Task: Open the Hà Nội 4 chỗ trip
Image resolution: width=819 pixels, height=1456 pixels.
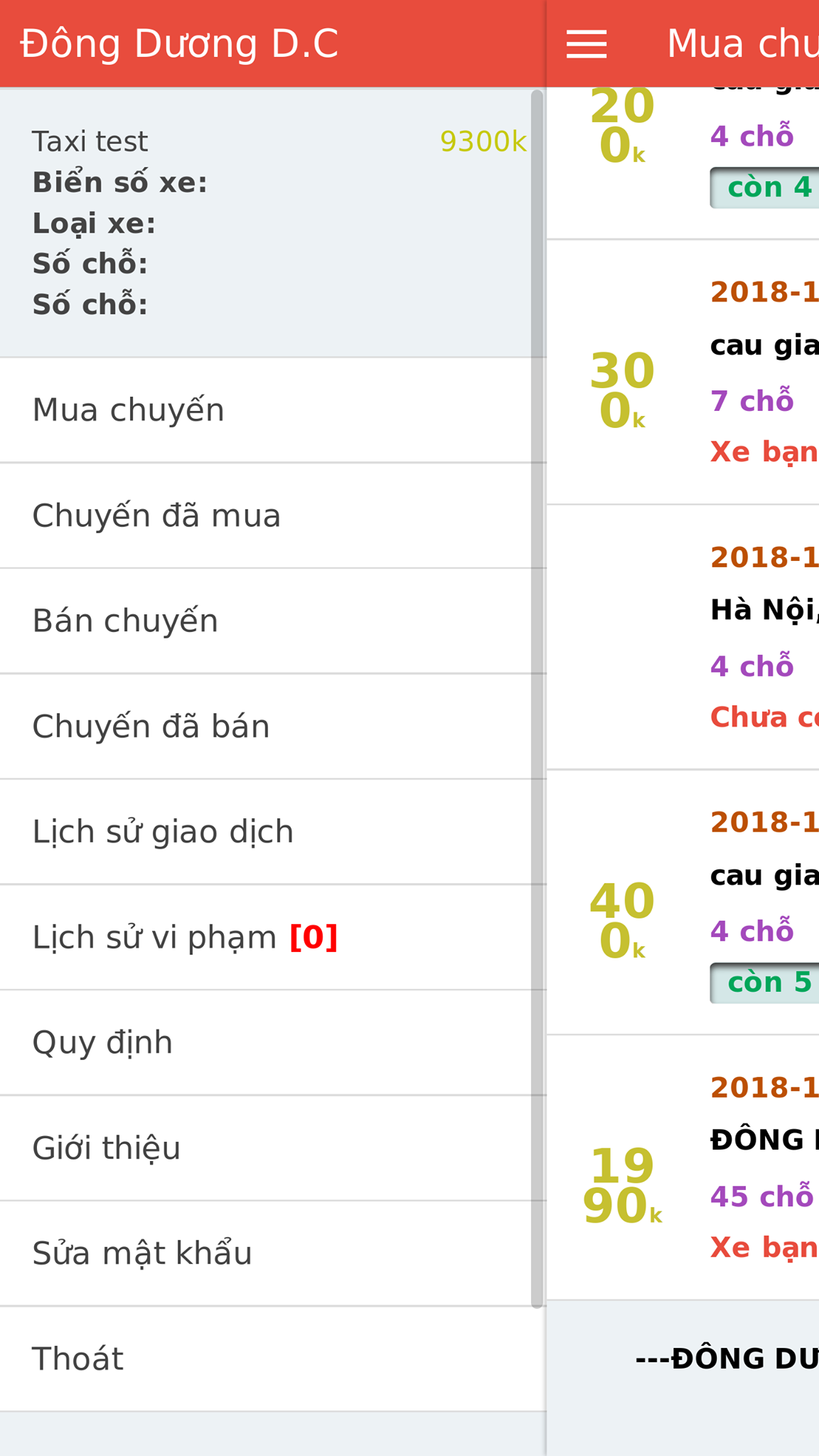Action: click(682, 637)
